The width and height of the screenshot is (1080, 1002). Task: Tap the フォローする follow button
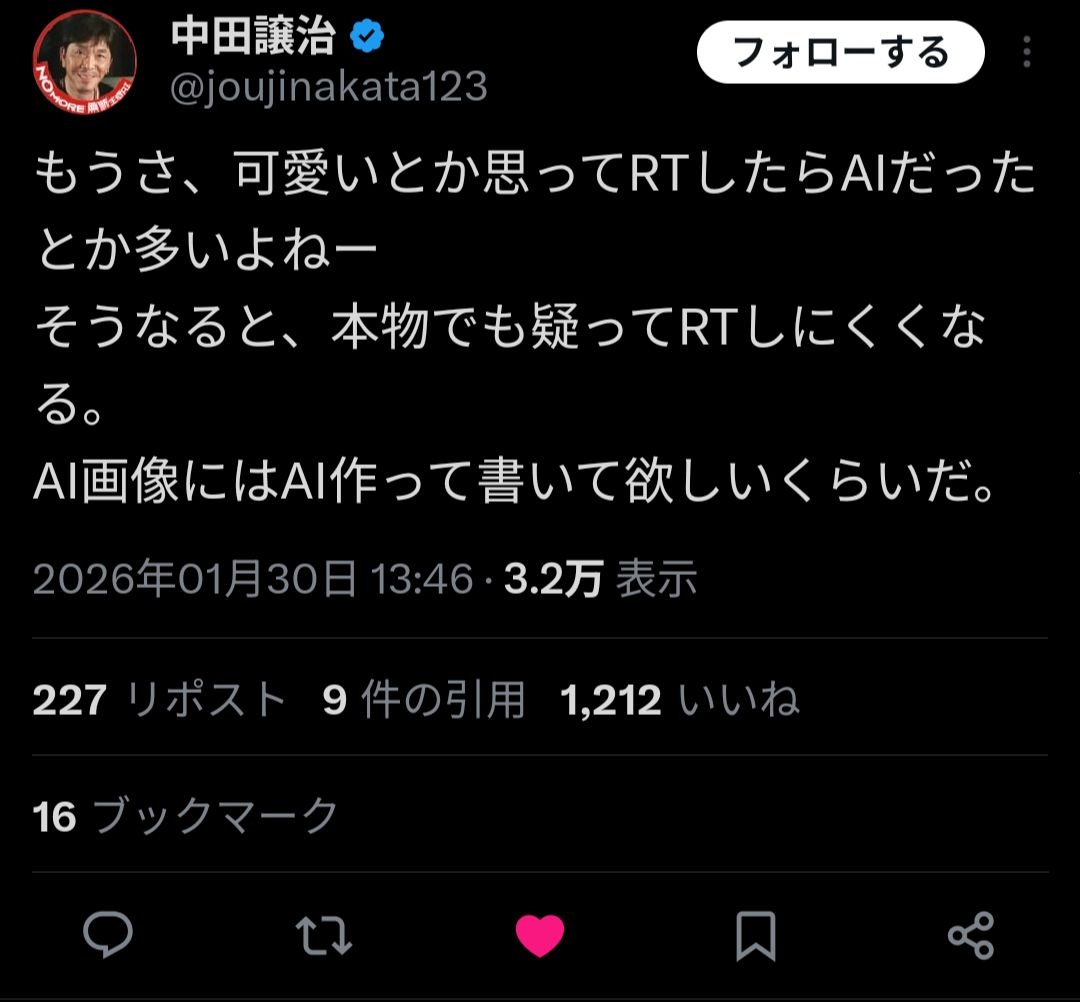click(840, 52)
